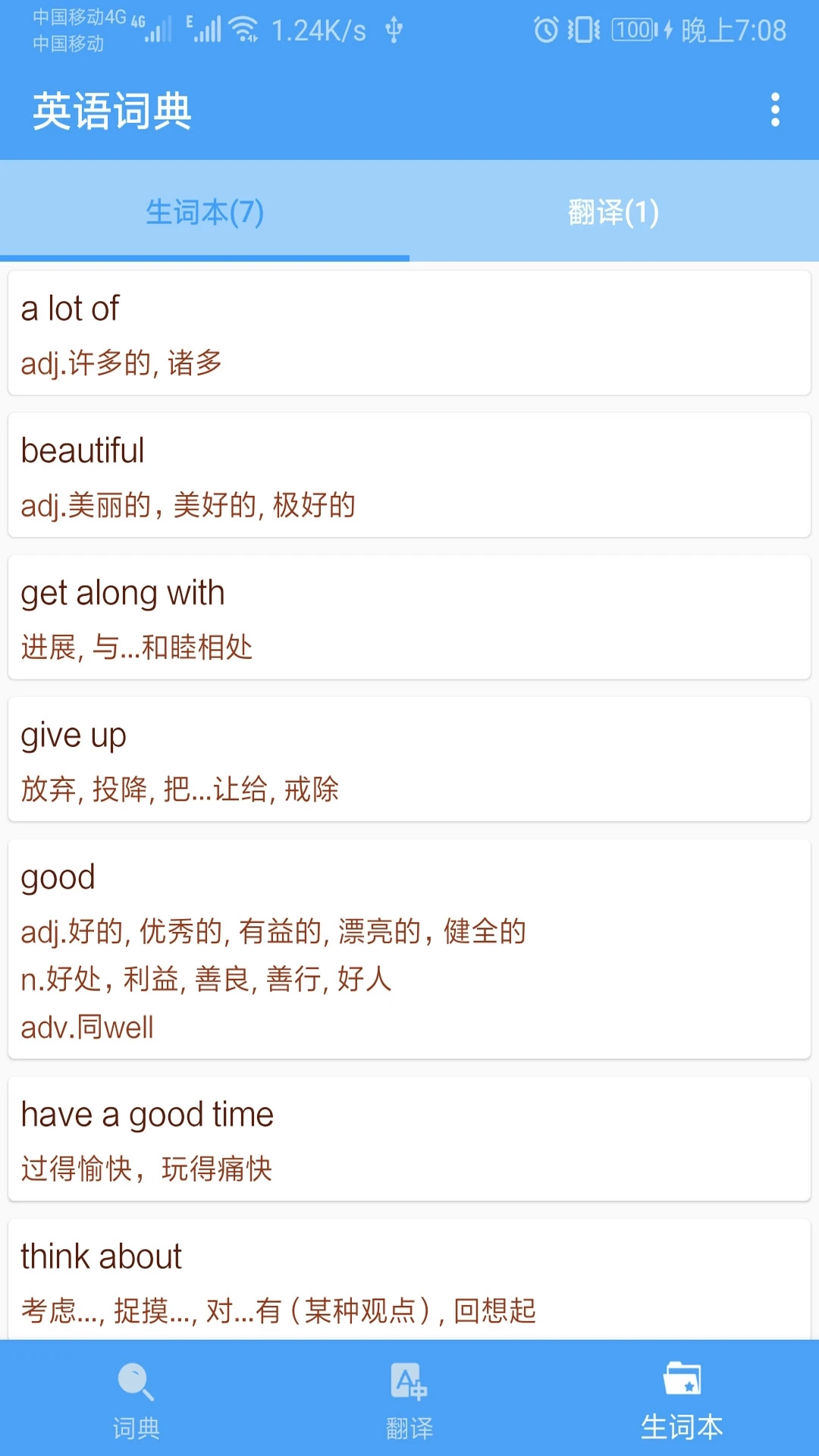Select the 'good' dictionary entry
Screen dimensions: 819x1456
tap(409, 948)
